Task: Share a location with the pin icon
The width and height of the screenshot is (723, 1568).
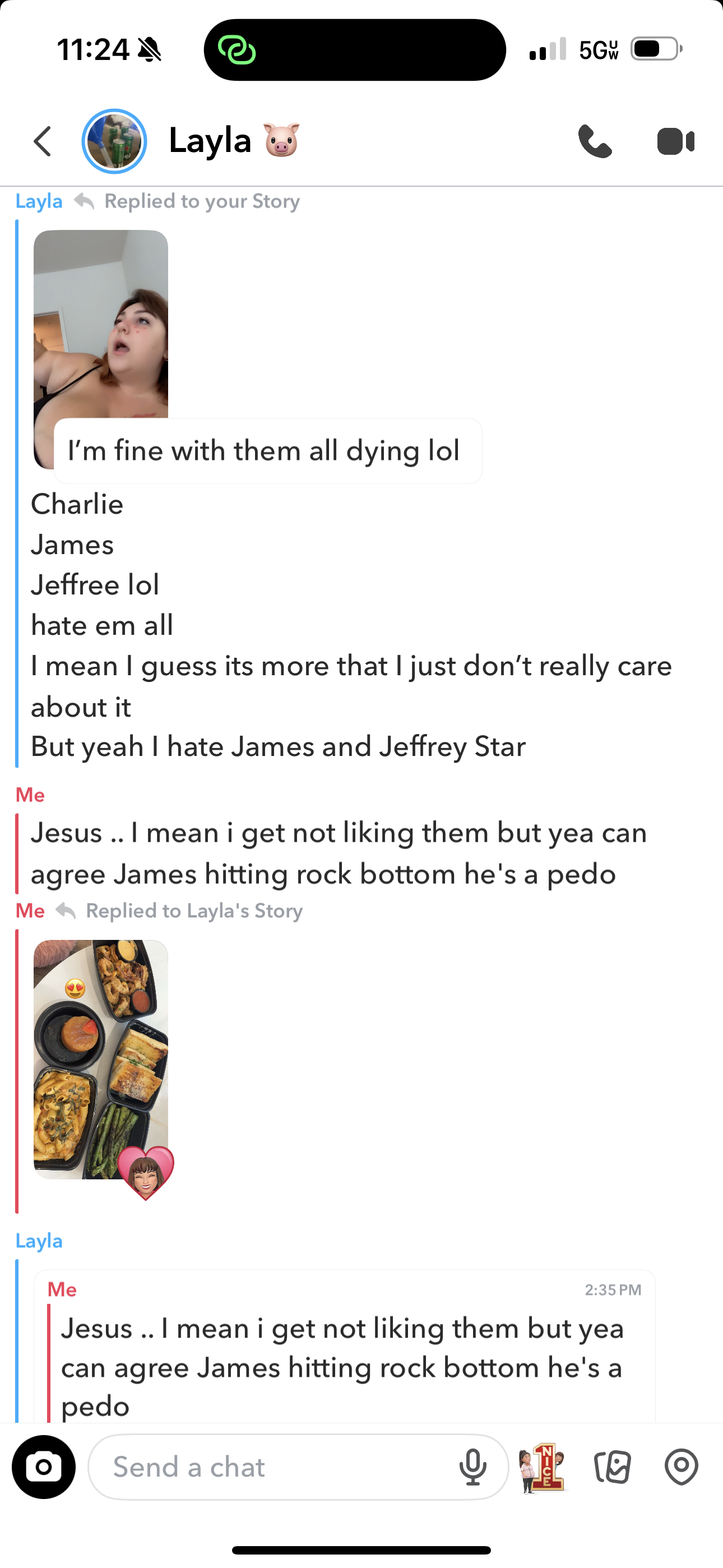Action: coord(681,1467)
